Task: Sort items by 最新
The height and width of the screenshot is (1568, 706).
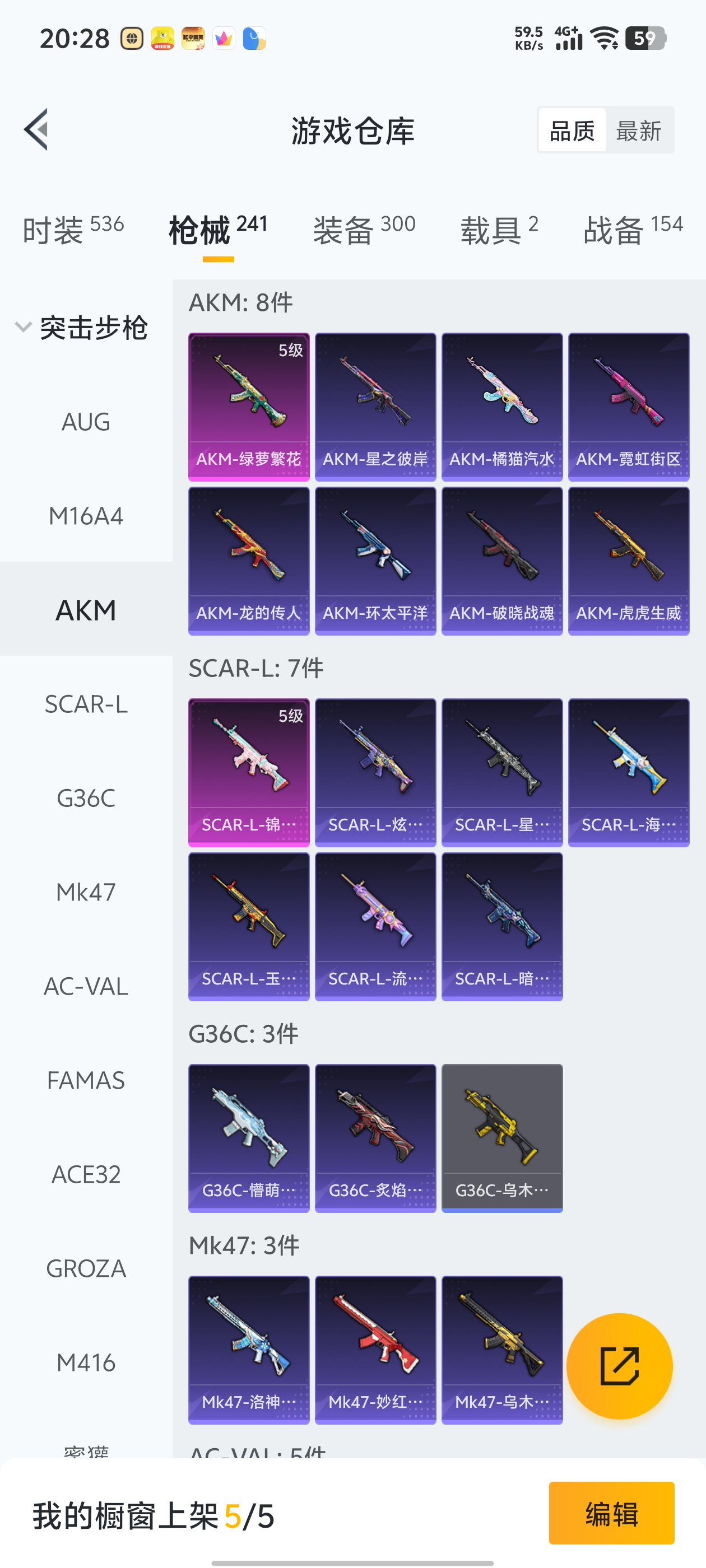Action: (638, 130)
